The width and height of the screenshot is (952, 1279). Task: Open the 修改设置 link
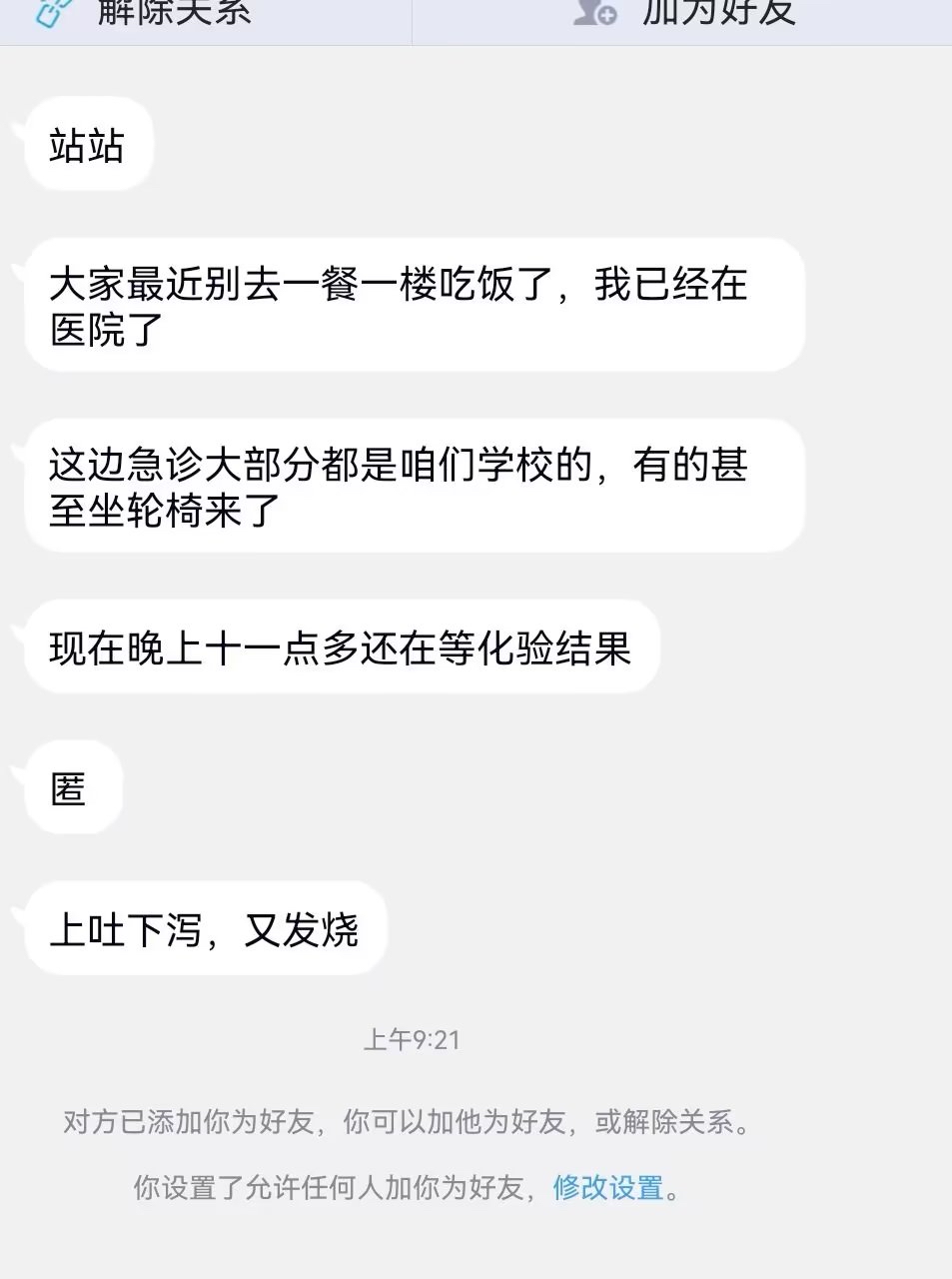[x=608, y=1188]
